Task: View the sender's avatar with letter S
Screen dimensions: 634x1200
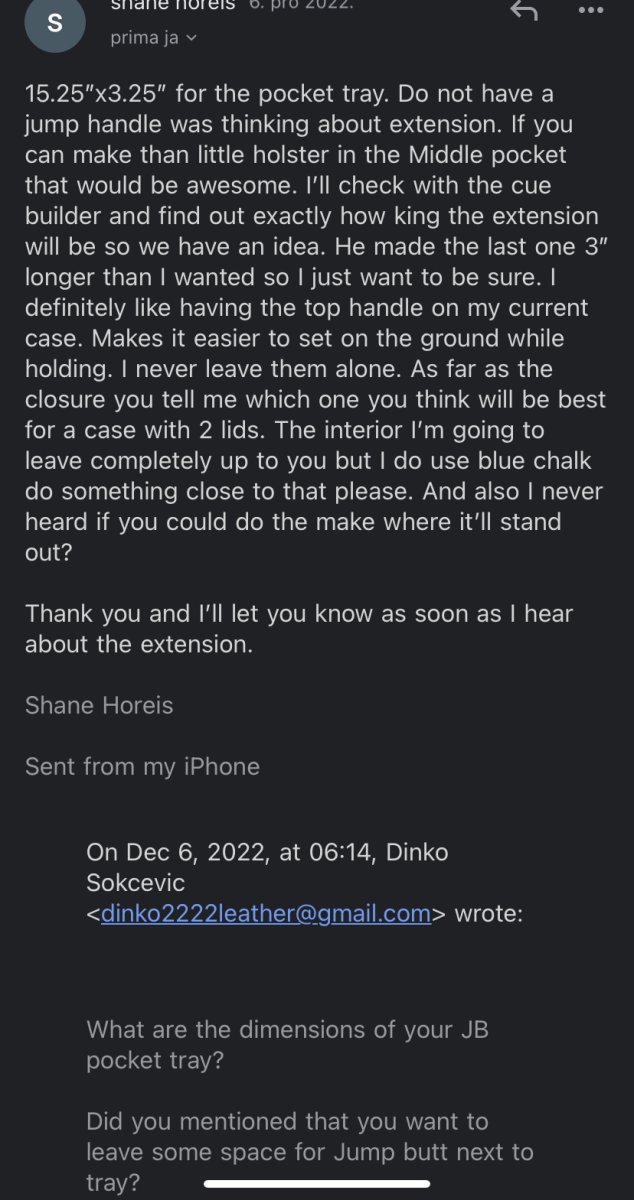Action: (53, 24)
